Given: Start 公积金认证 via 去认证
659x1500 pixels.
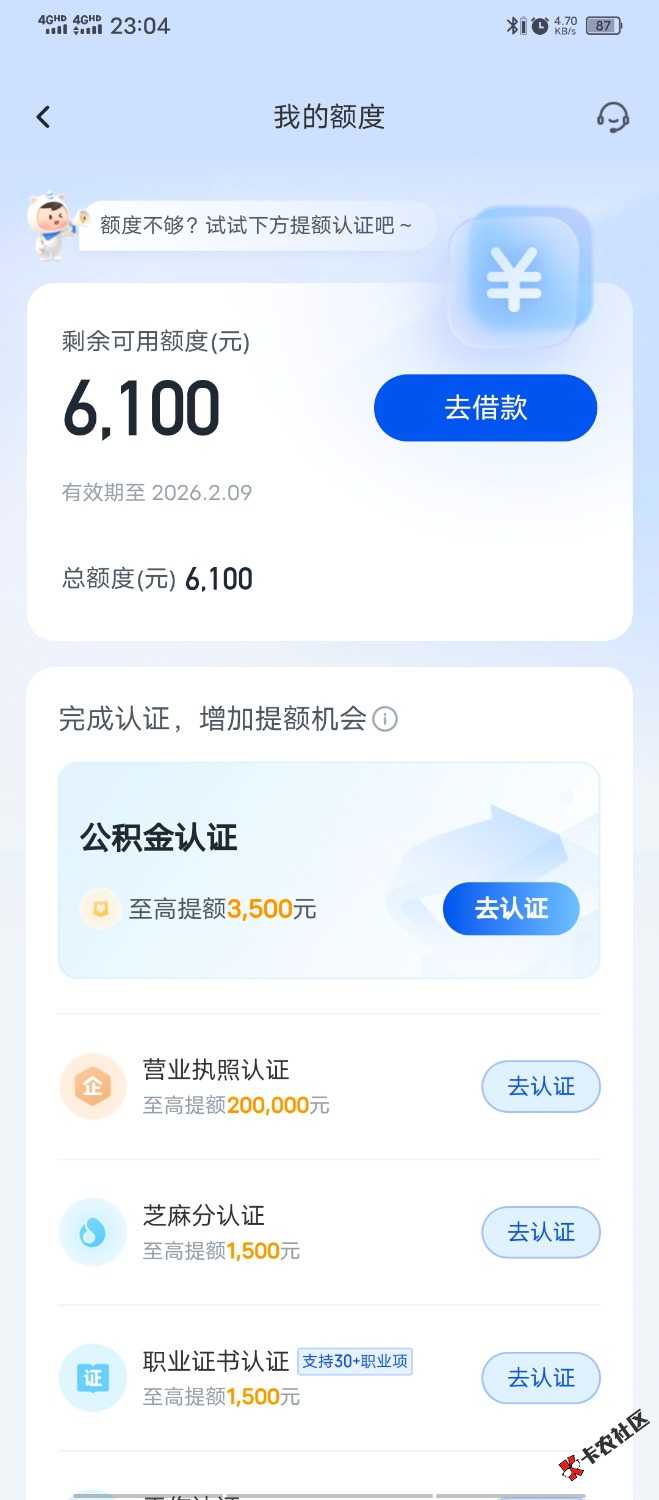Looking at the screenshot, I should point(511,908).
